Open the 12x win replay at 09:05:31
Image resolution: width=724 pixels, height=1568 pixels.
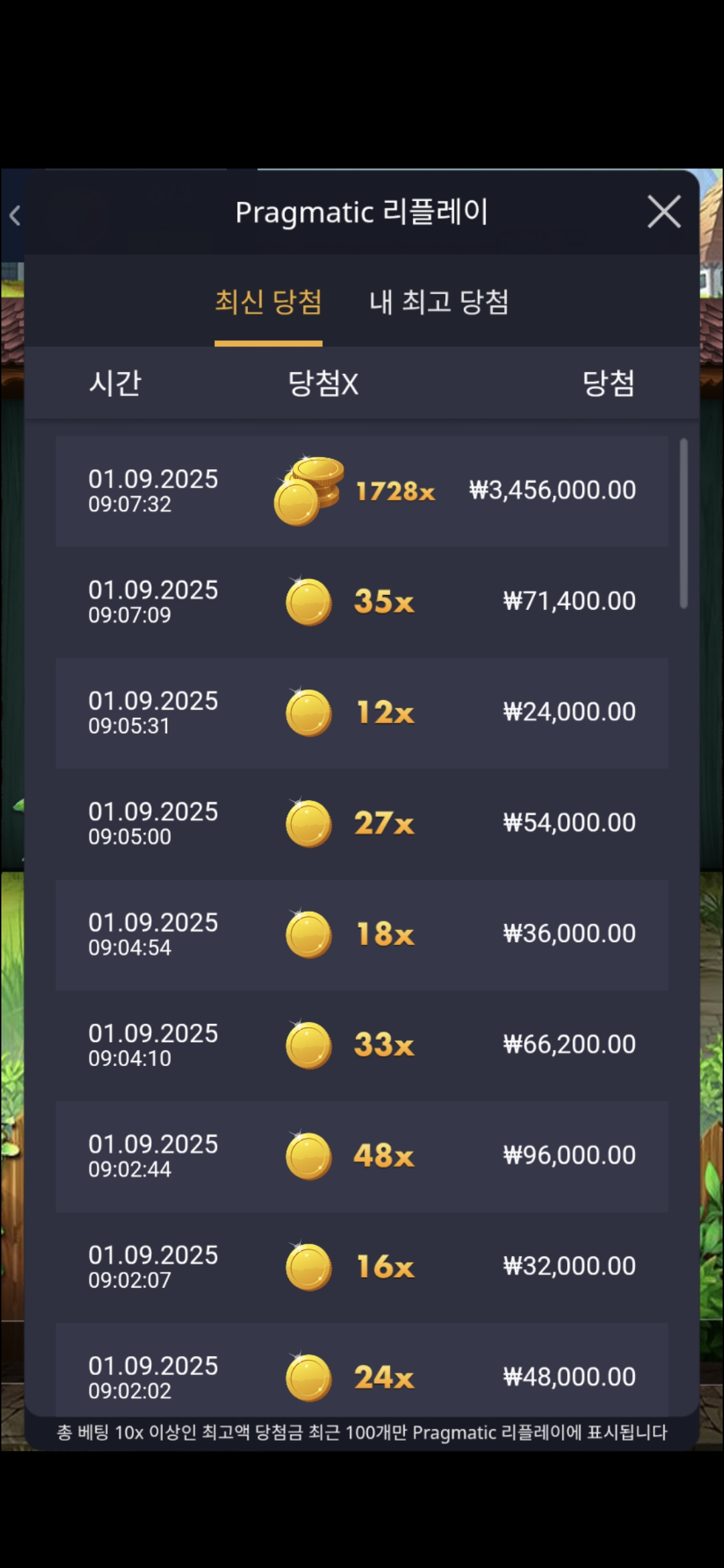tap(361, 713)
